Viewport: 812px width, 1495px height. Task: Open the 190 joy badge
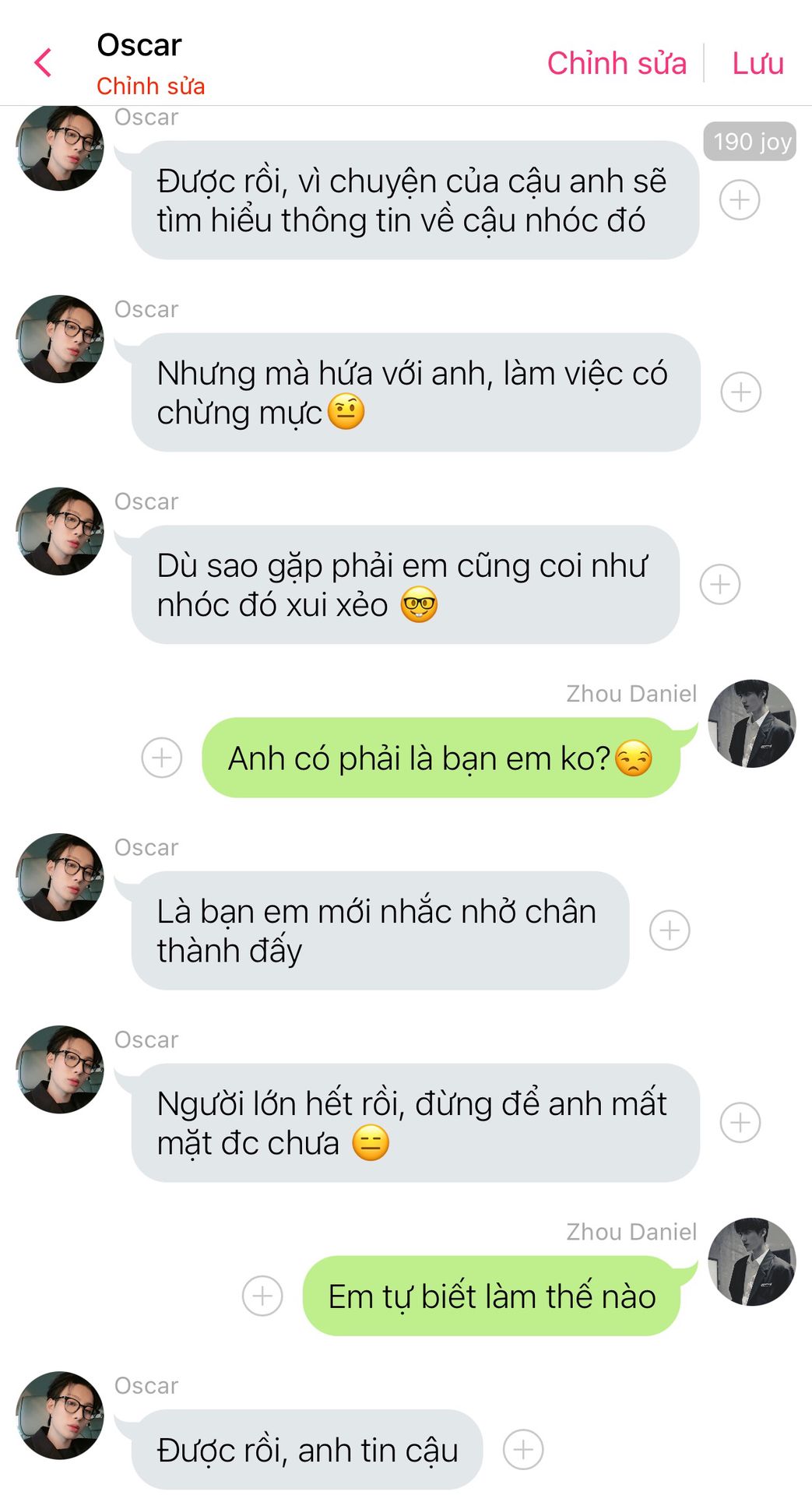(x=750, y=142)
